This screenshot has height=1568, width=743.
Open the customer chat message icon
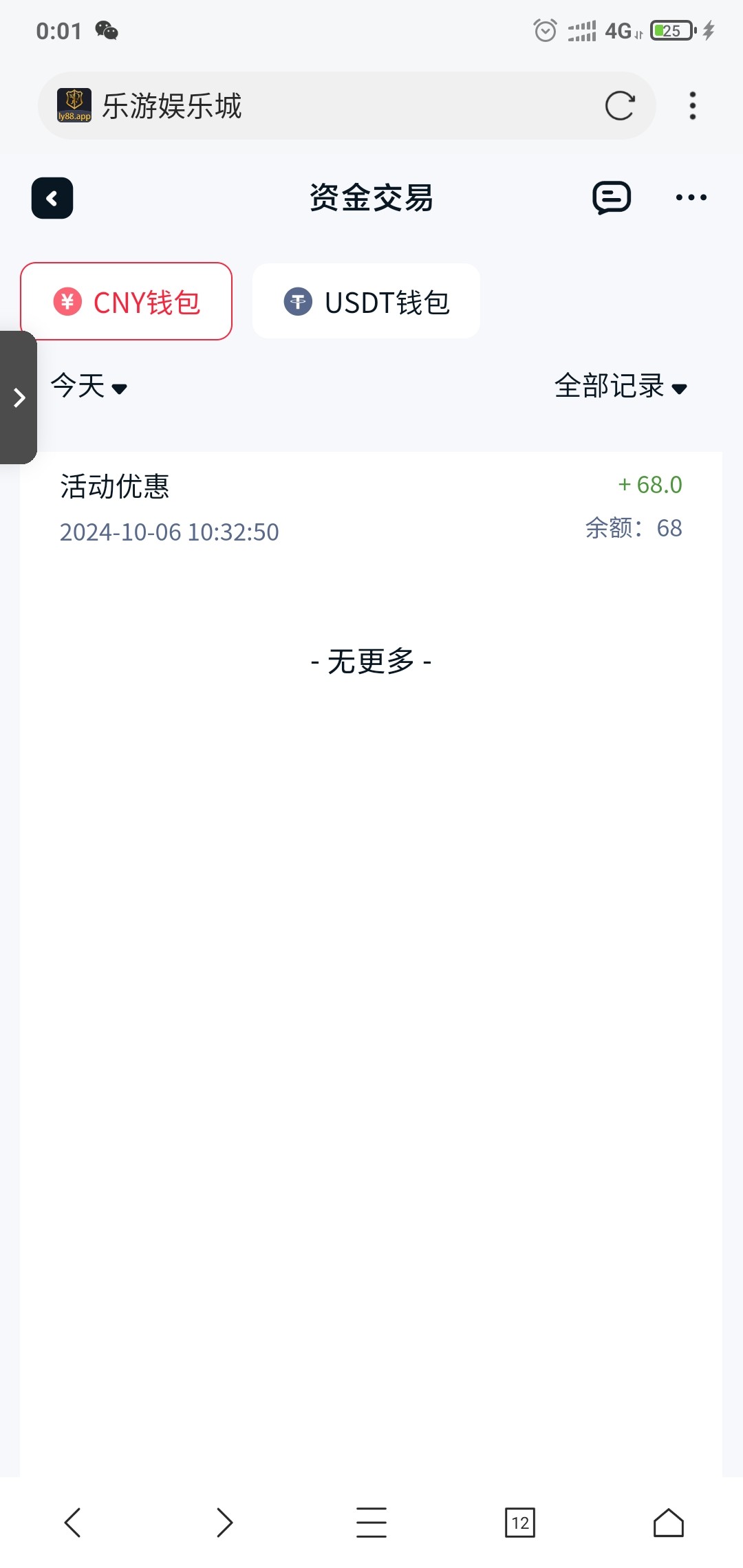612,198
